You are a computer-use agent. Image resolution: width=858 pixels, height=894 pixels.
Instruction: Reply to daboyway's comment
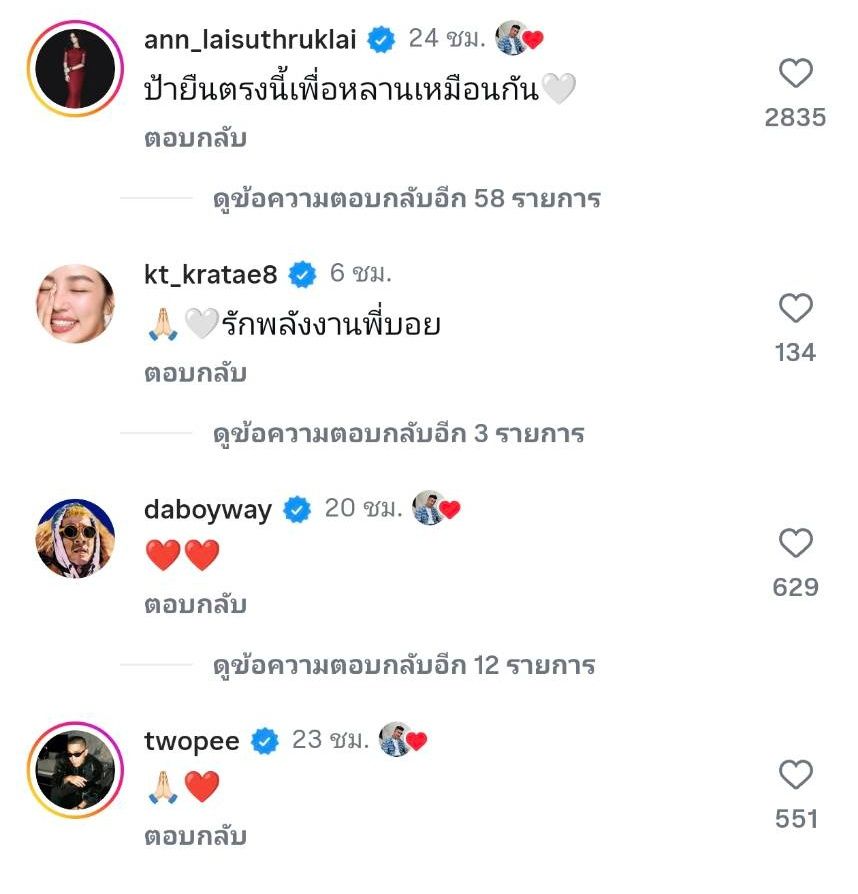pos(196,605)
